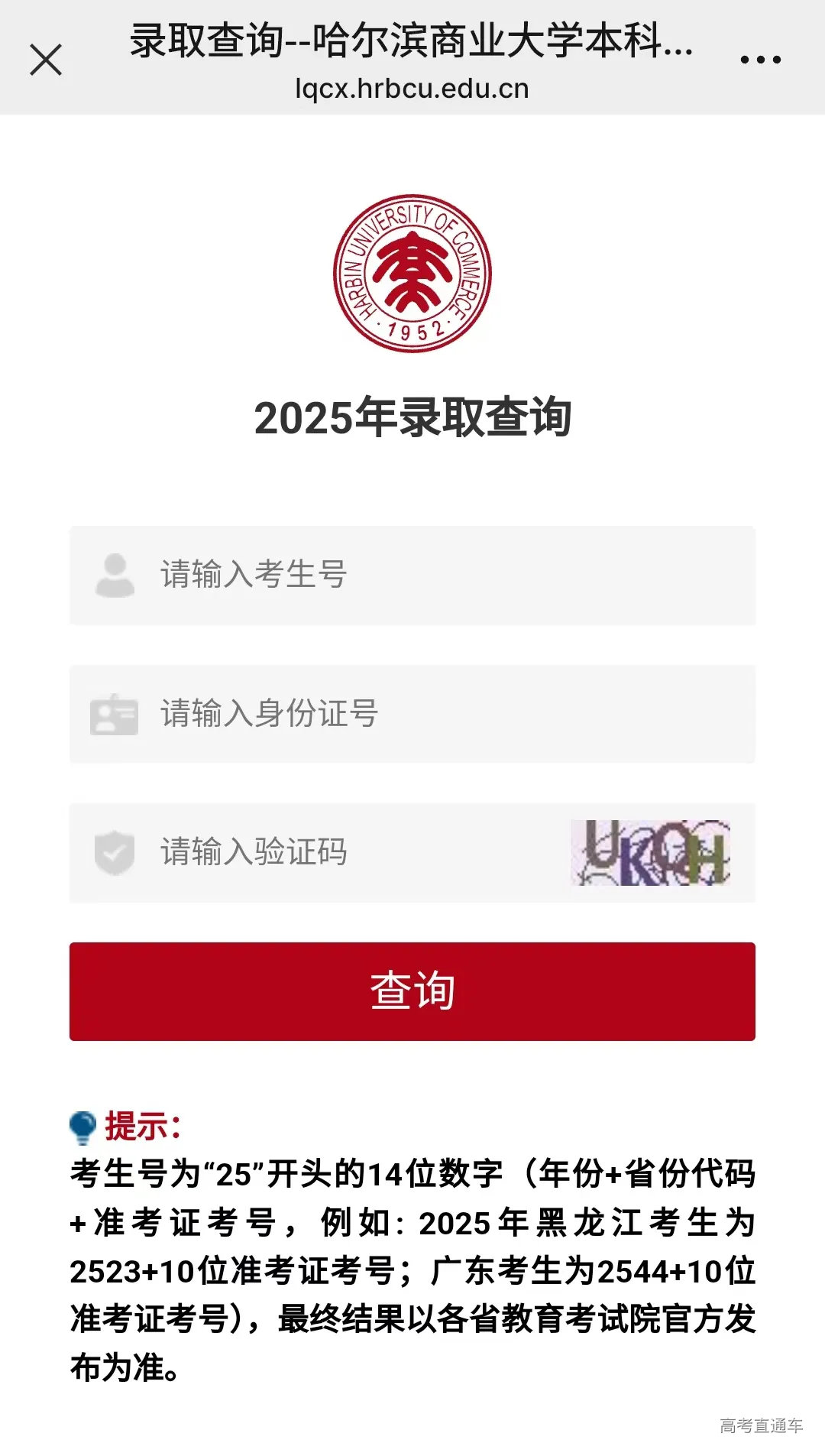825x1456 pixels.
Task: Click the ID card icon beside 身份证号 field
Action: tap(115, 715)
